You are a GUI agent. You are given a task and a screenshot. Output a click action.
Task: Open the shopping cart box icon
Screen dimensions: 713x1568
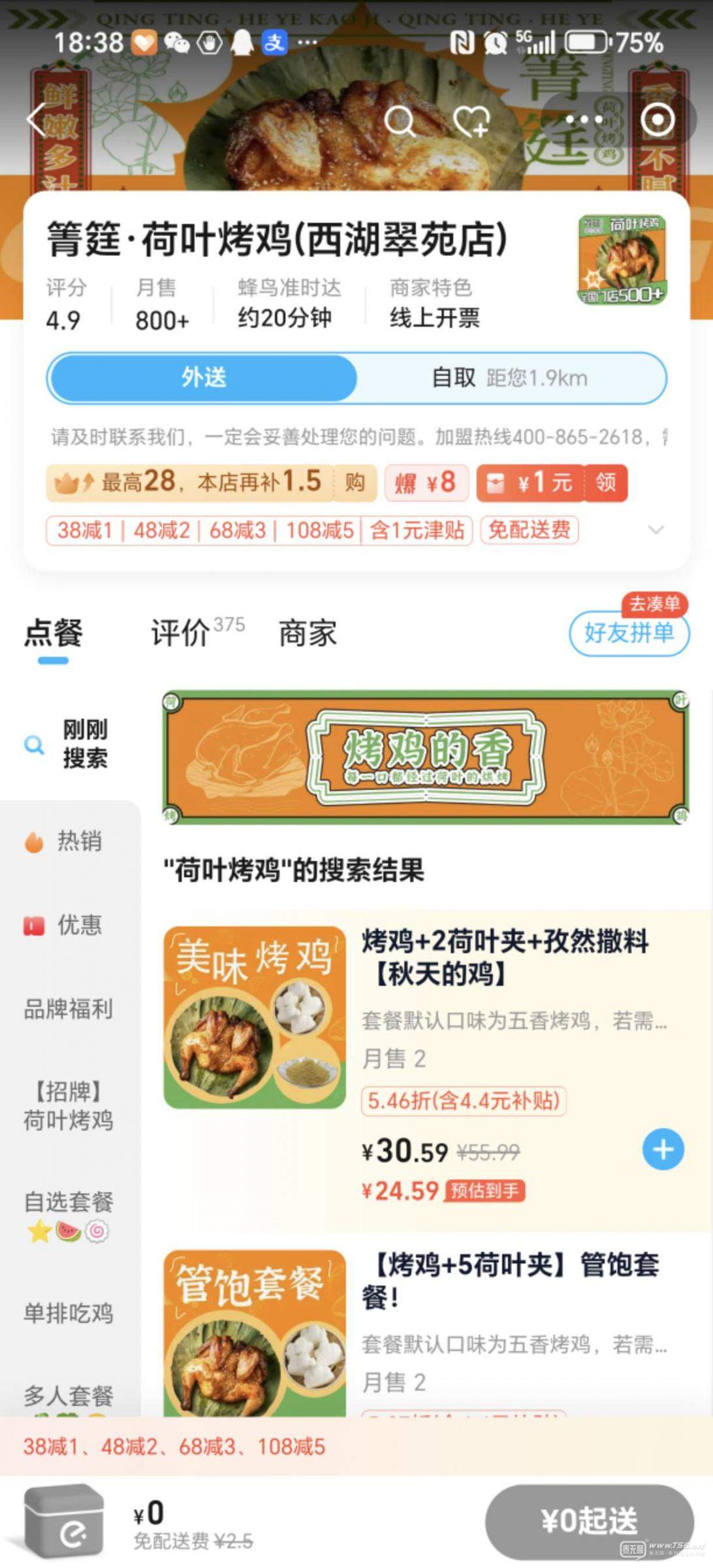click(64, 1520)
